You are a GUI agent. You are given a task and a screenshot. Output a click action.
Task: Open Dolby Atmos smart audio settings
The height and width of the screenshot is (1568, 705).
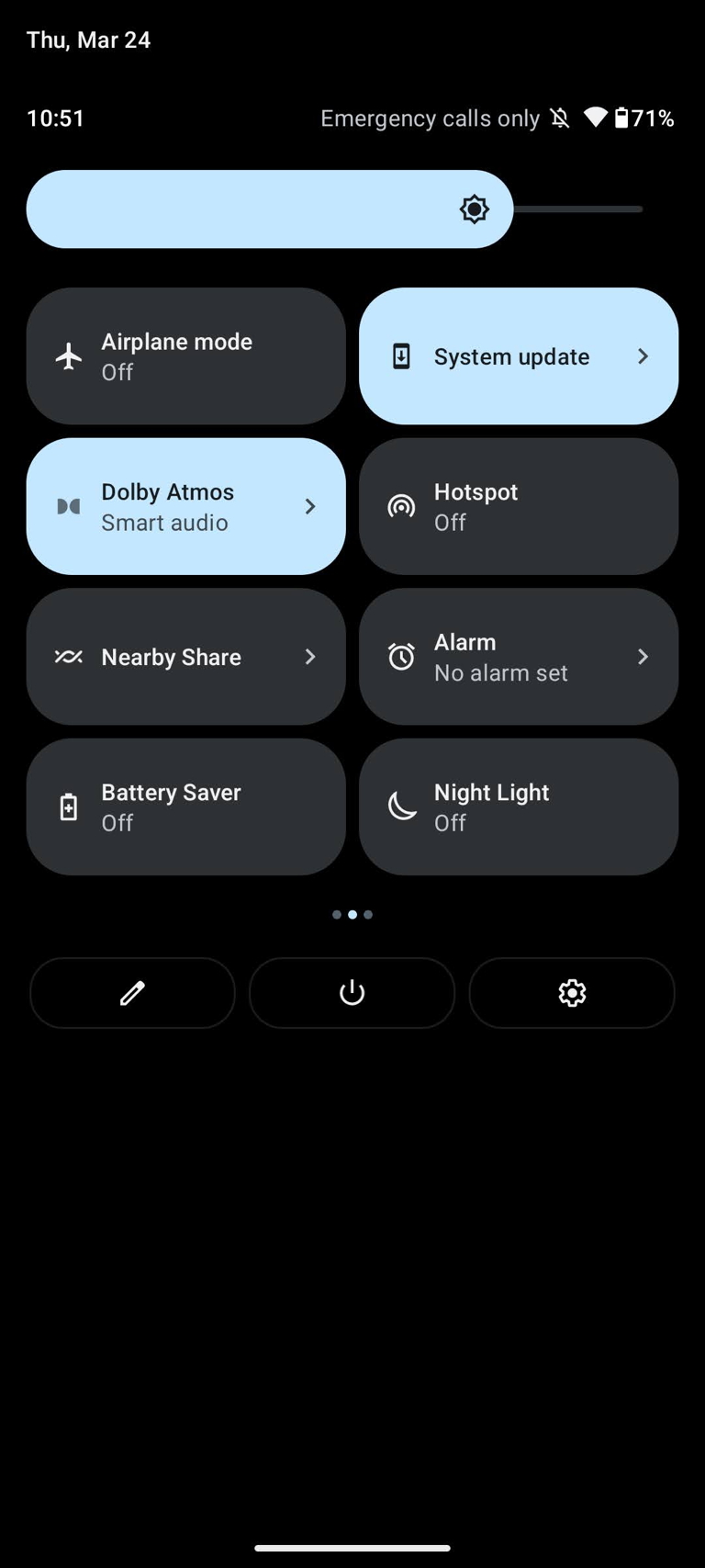pyautogui.click(x=185, y=506)
